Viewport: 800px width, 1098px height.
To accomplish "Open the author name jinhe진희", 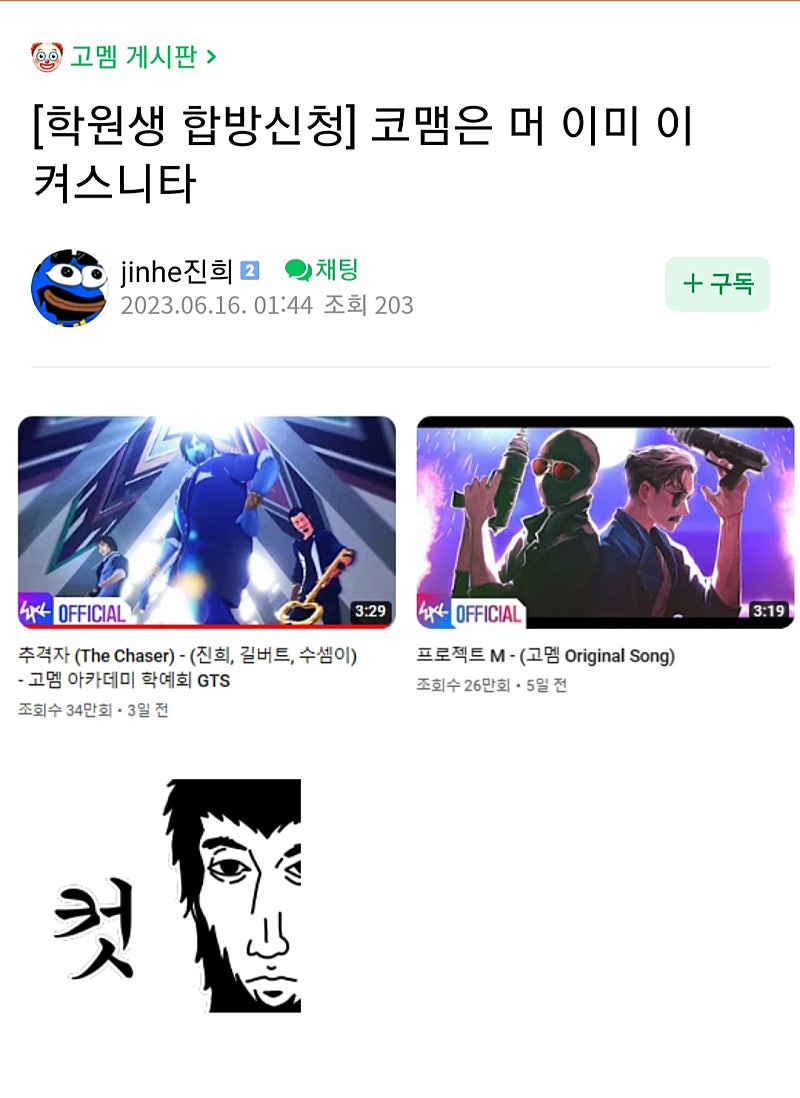I will click(176, 271).
